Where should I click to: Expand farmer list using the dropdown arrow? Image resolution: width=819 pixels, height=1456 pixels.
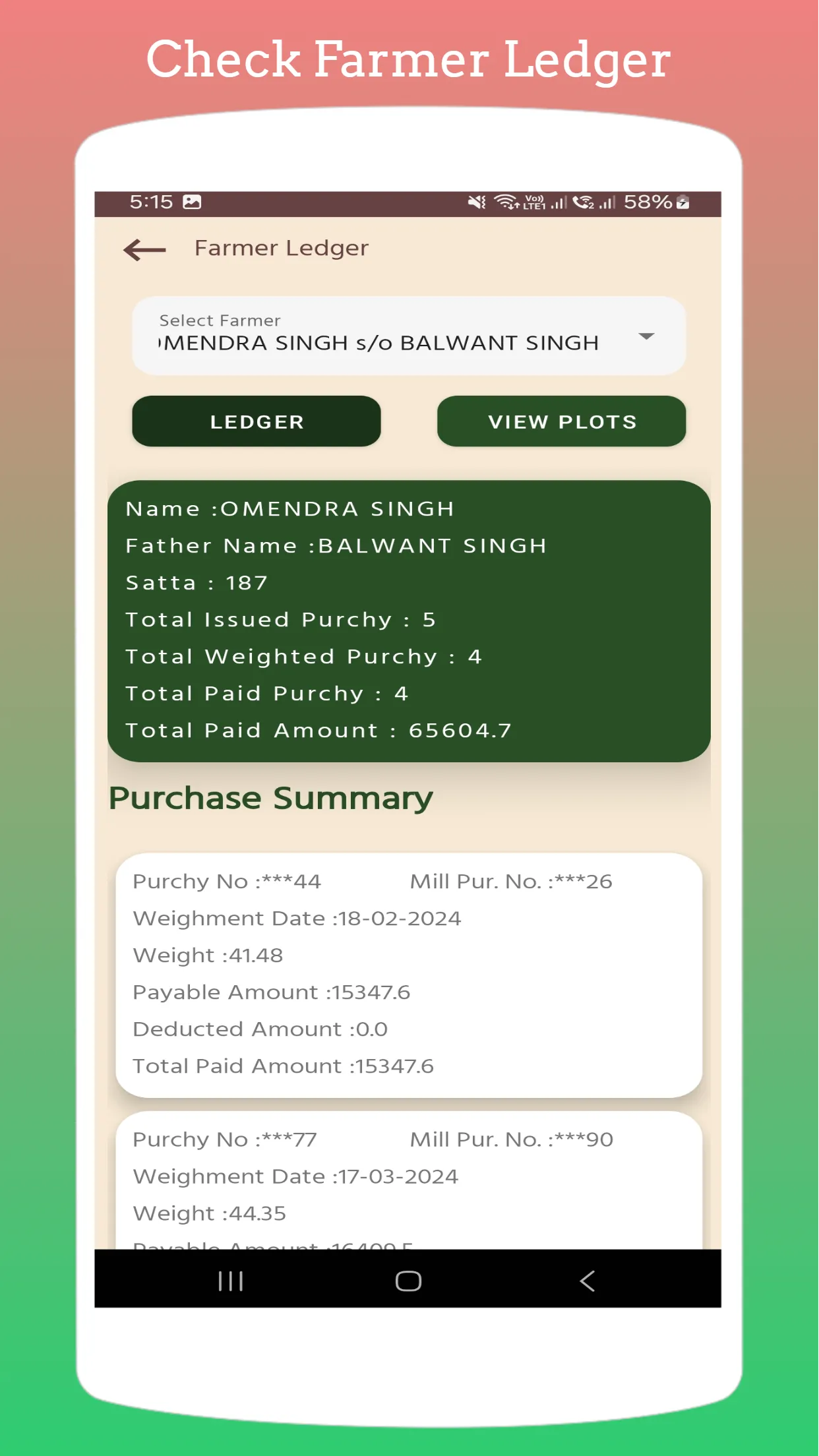pos(647,335)
